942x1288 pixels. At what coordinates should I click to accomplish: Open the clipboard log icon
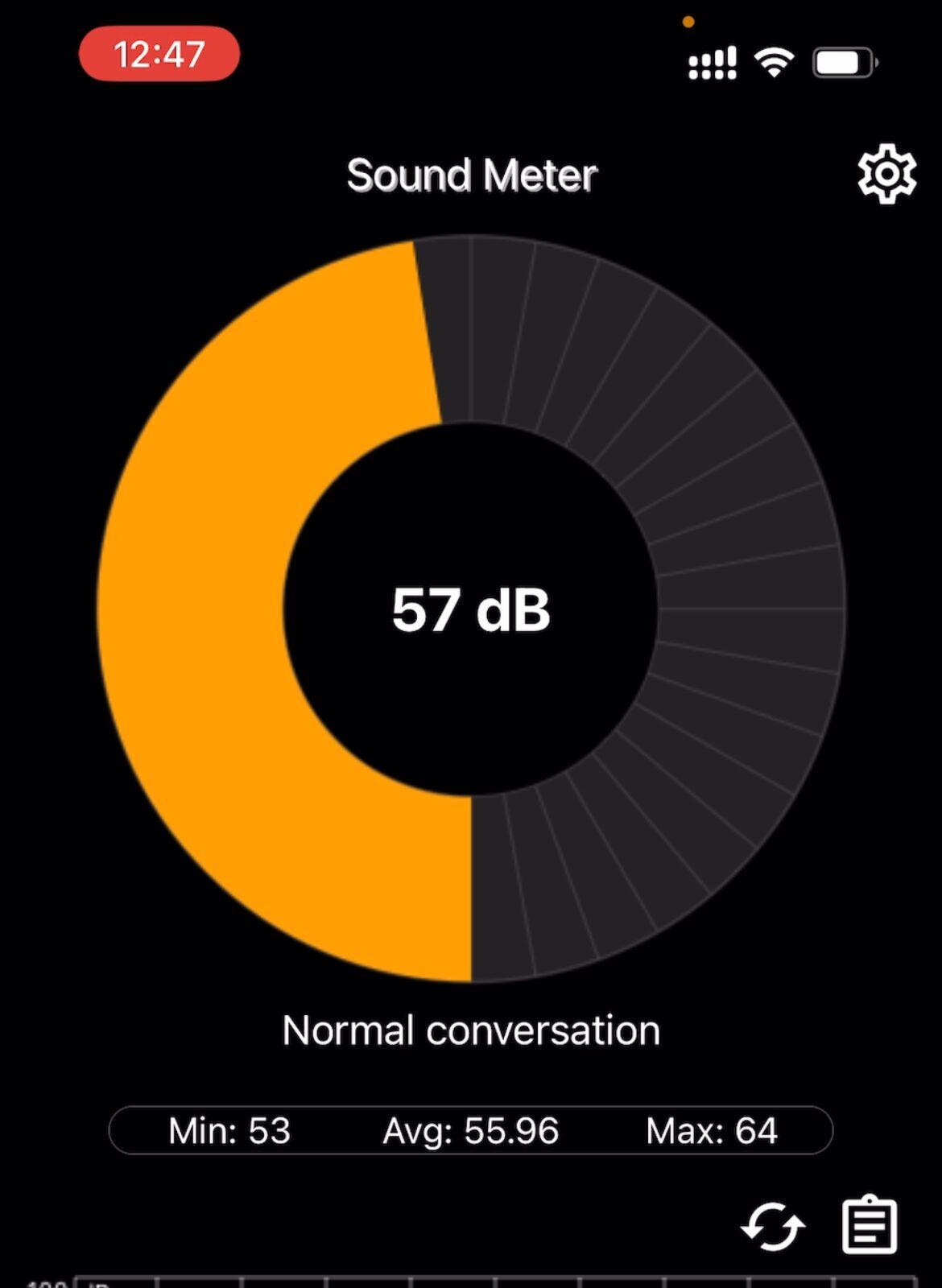pos(870,1225)
